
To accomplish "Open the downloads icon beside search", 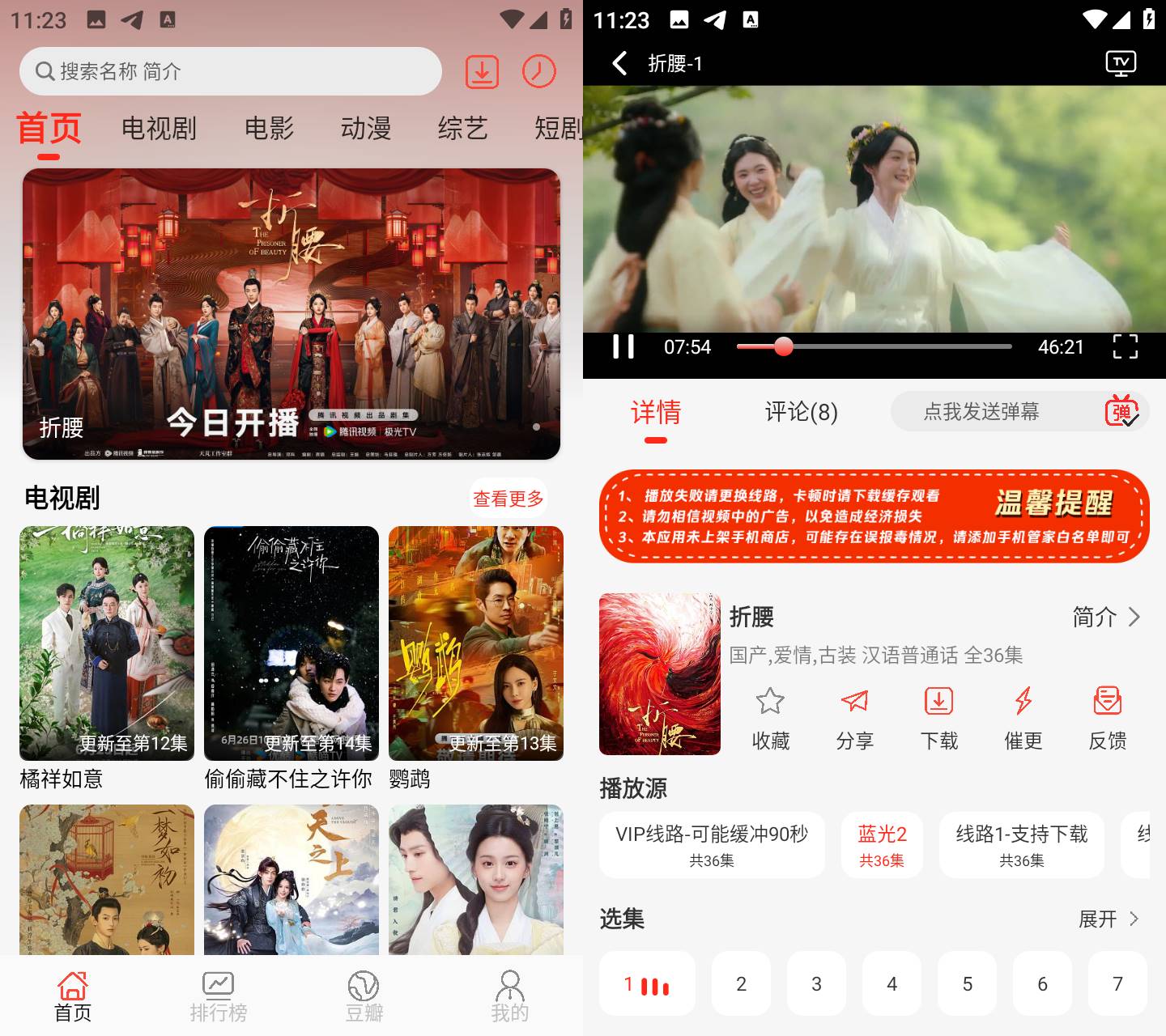I will tap(482, 72).
